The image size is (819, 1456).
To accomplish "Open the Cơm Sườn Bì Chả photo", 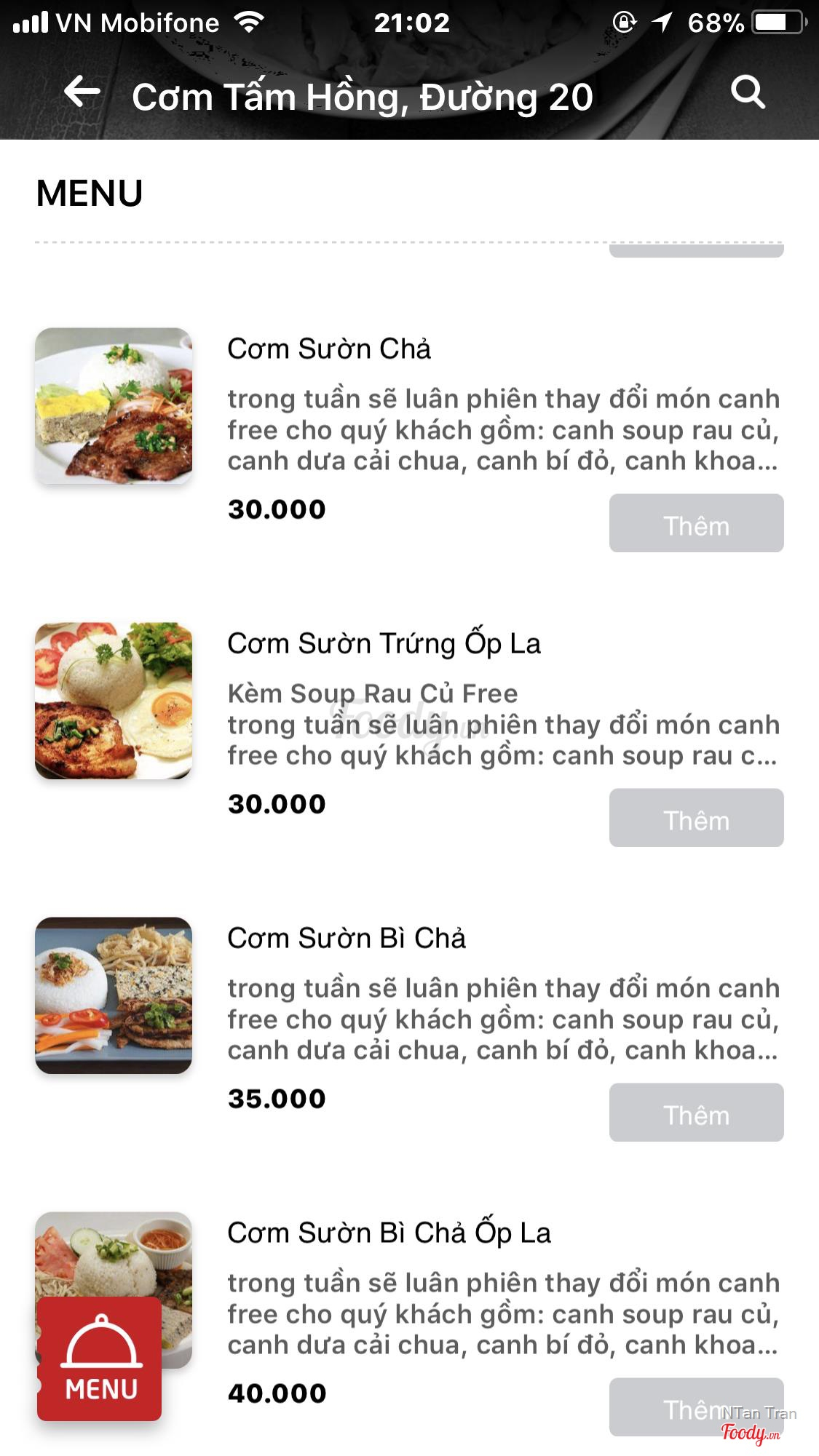I will click(x=114, y=995).
